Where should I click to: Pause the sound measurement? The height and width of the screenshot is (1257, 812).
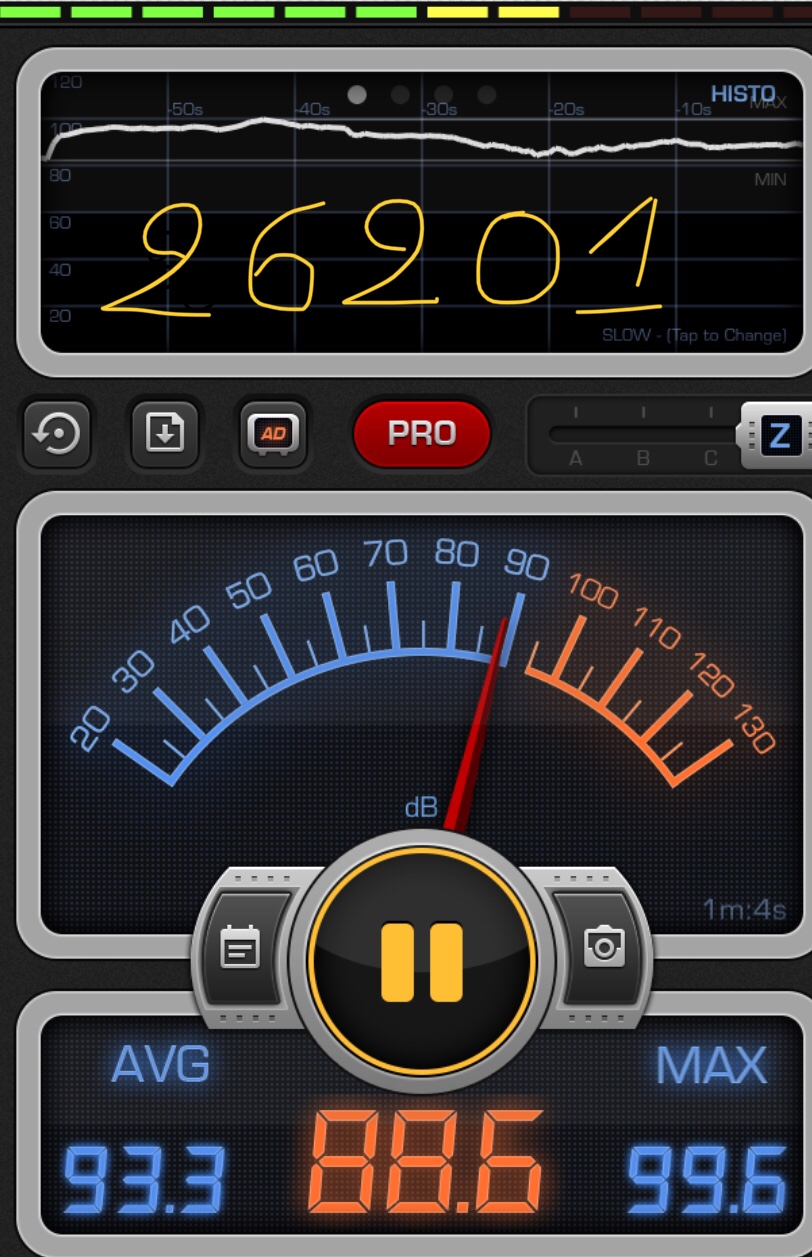point(422,961)
